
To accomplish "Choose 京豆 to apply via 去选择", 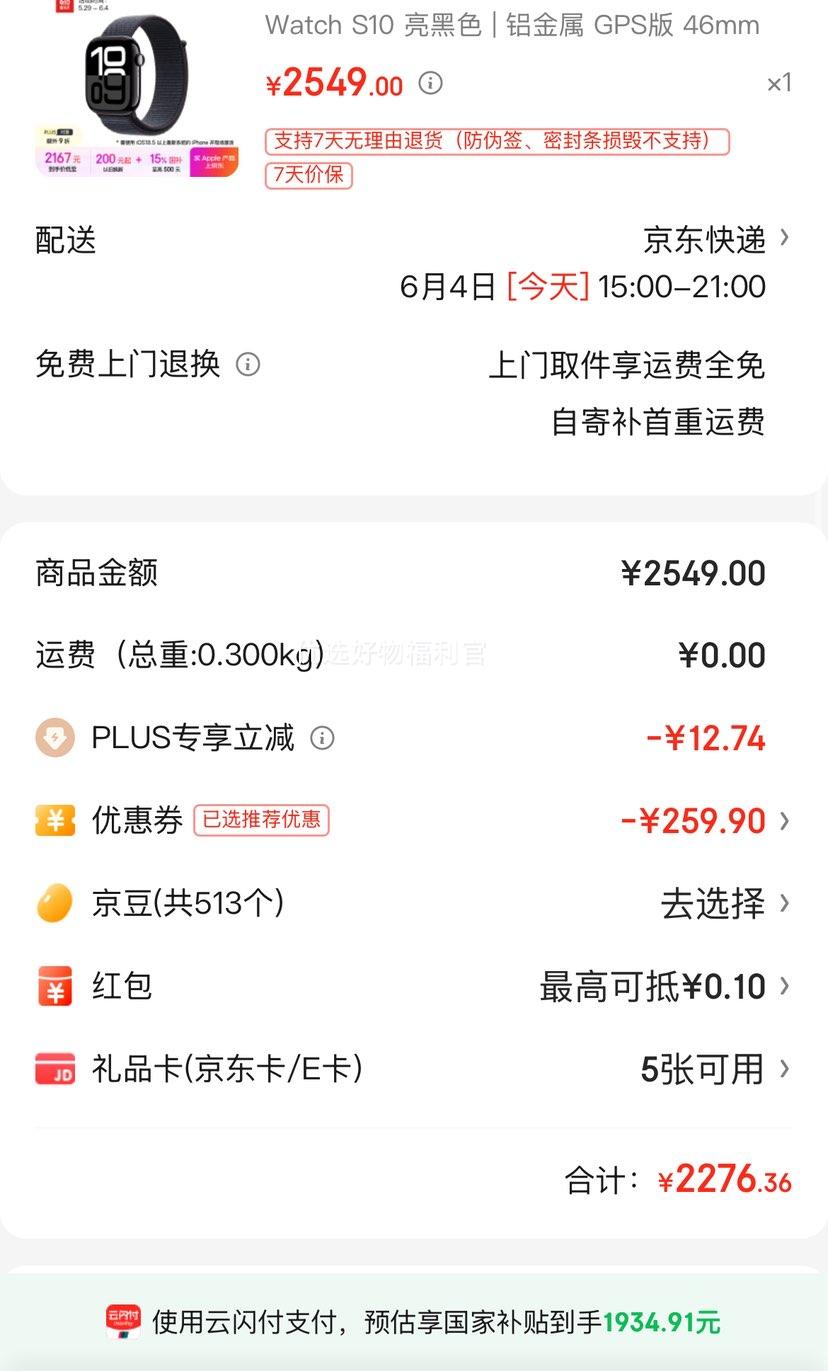I will (x=725, y=904).
